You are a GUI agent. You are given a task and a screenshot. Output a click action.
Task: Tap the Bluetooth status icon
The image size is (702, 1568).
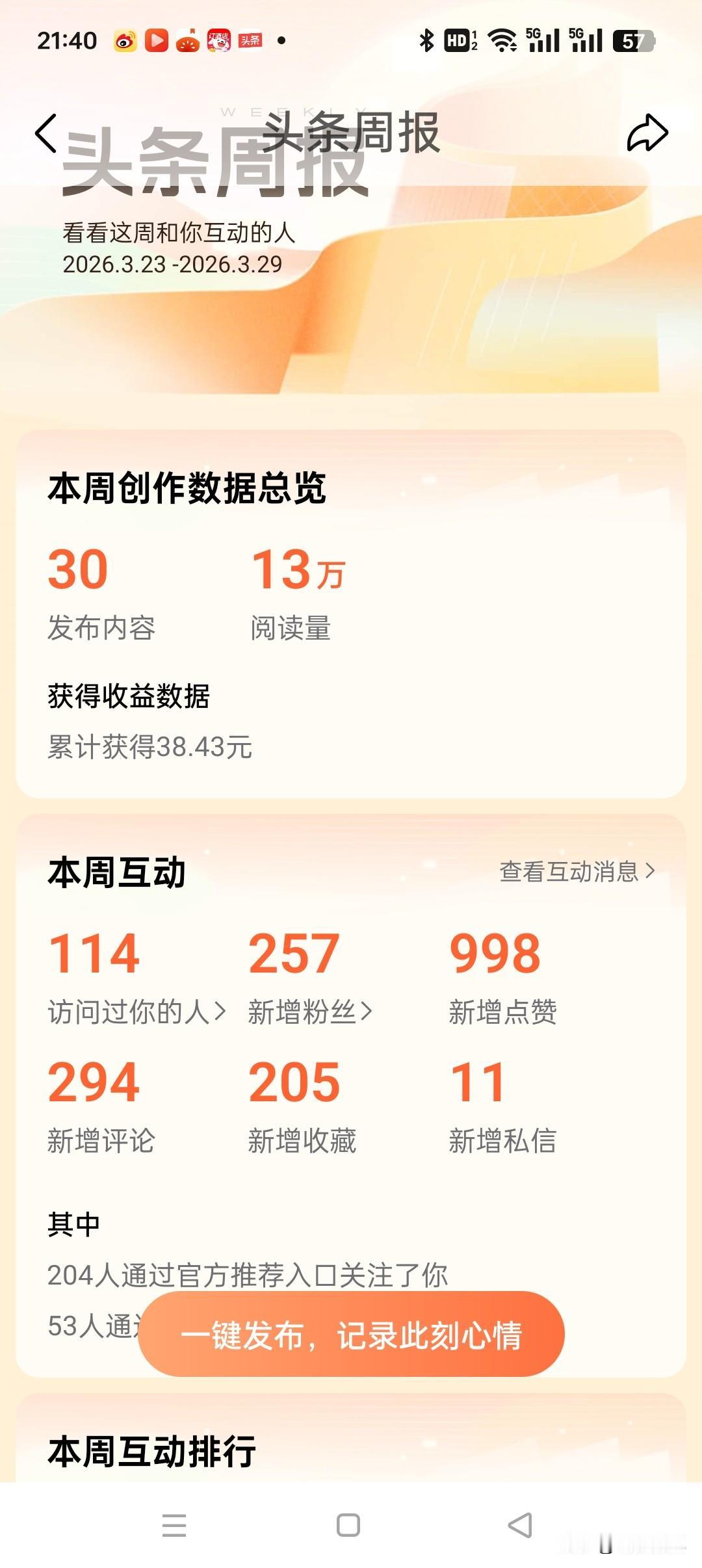click(428, 40)
